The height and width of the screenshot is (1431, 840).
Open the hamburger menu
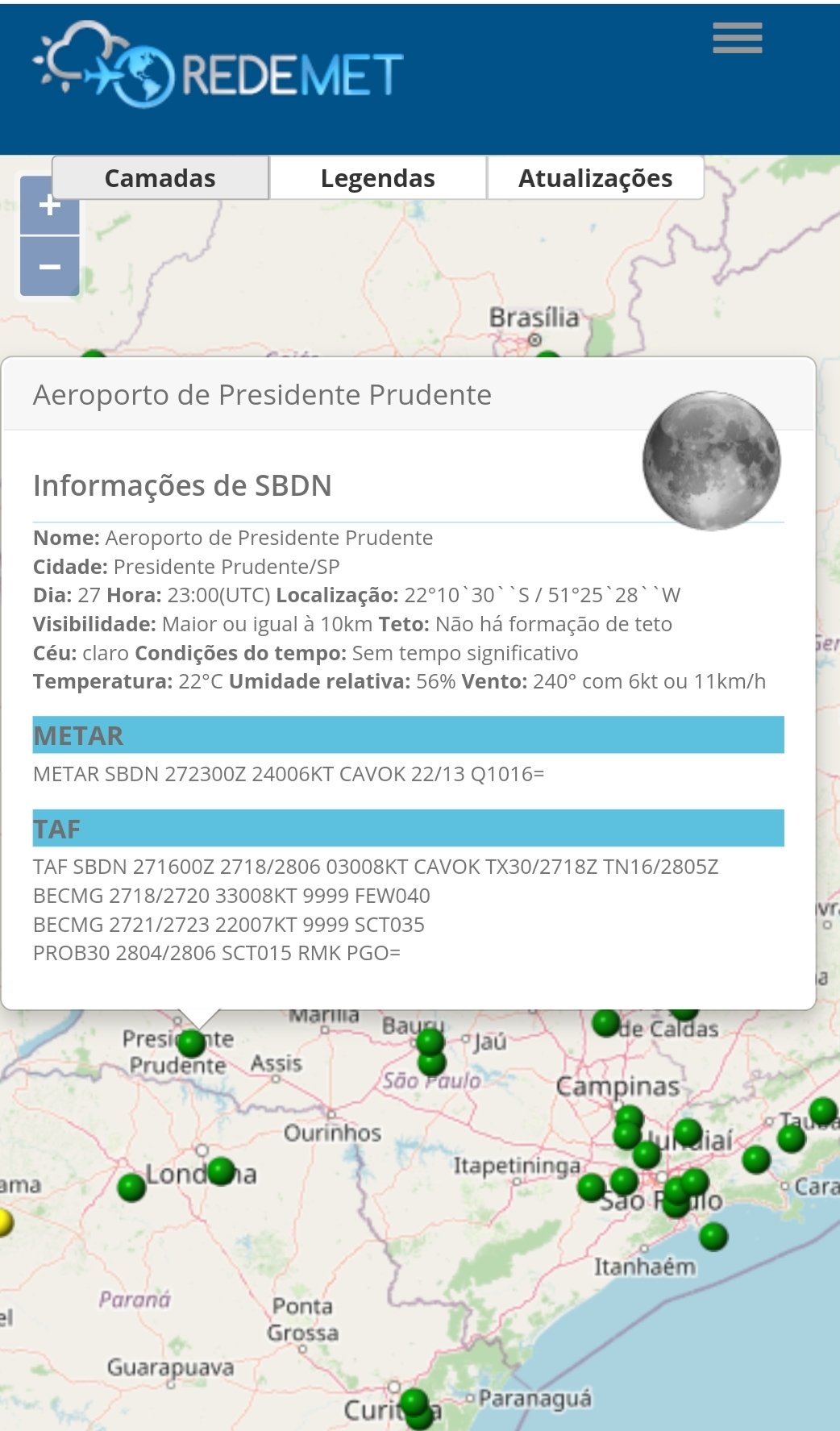pos(737,38)
